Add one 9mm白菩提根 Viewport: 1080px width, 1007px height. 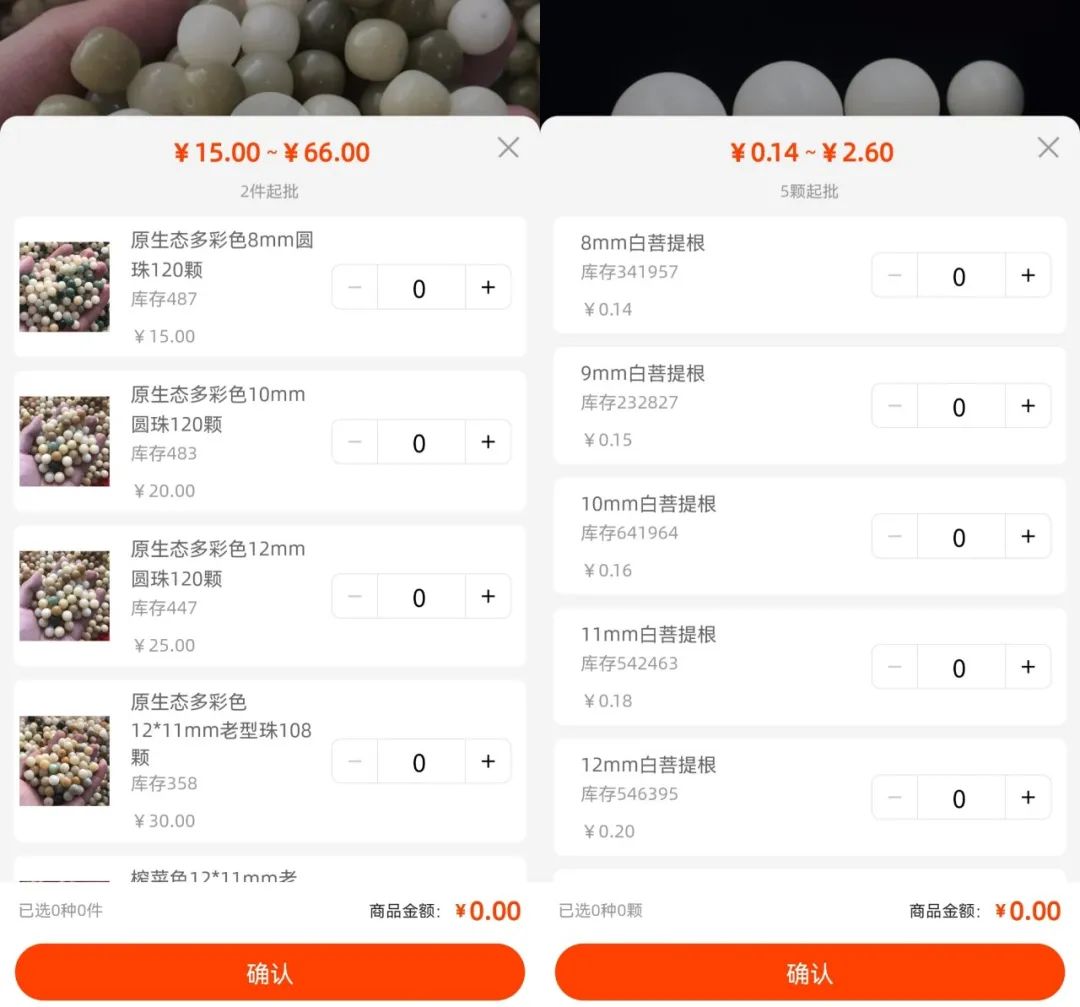point(1028,407)
